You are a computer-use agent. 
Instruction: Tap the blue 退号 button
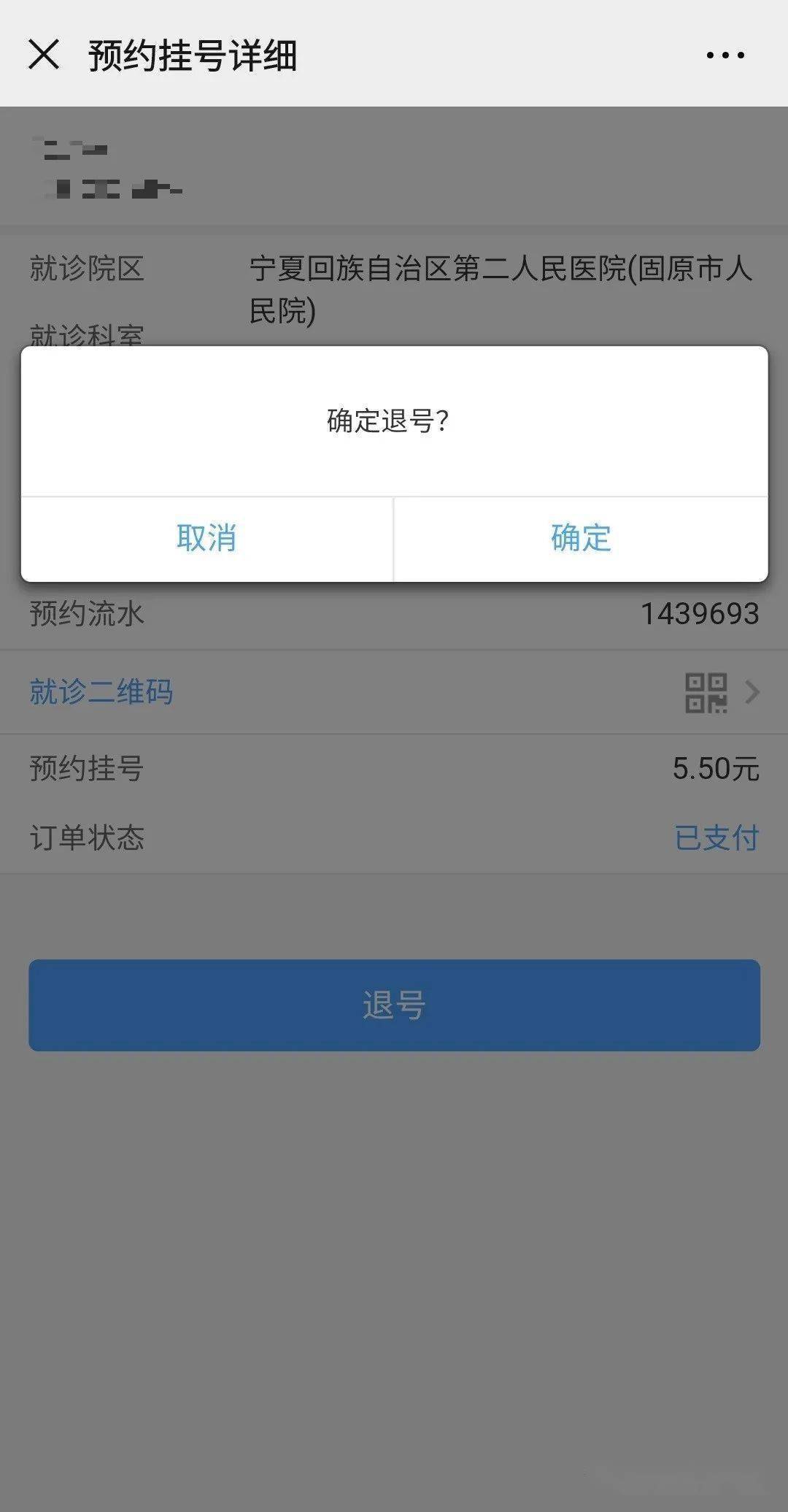[x=394, y=1005]
